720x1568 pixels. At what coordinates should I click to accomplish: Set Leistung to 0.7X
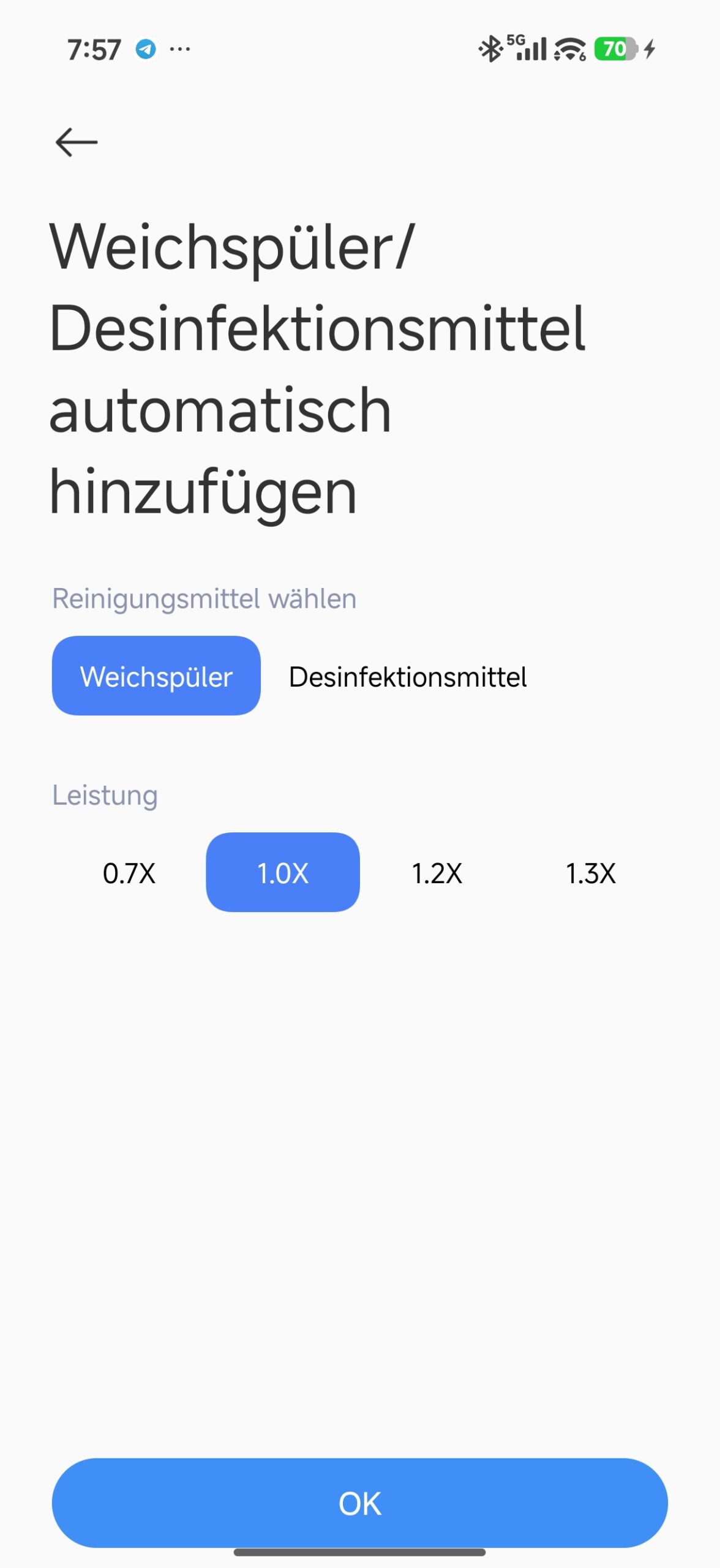(x=129, y=873)
